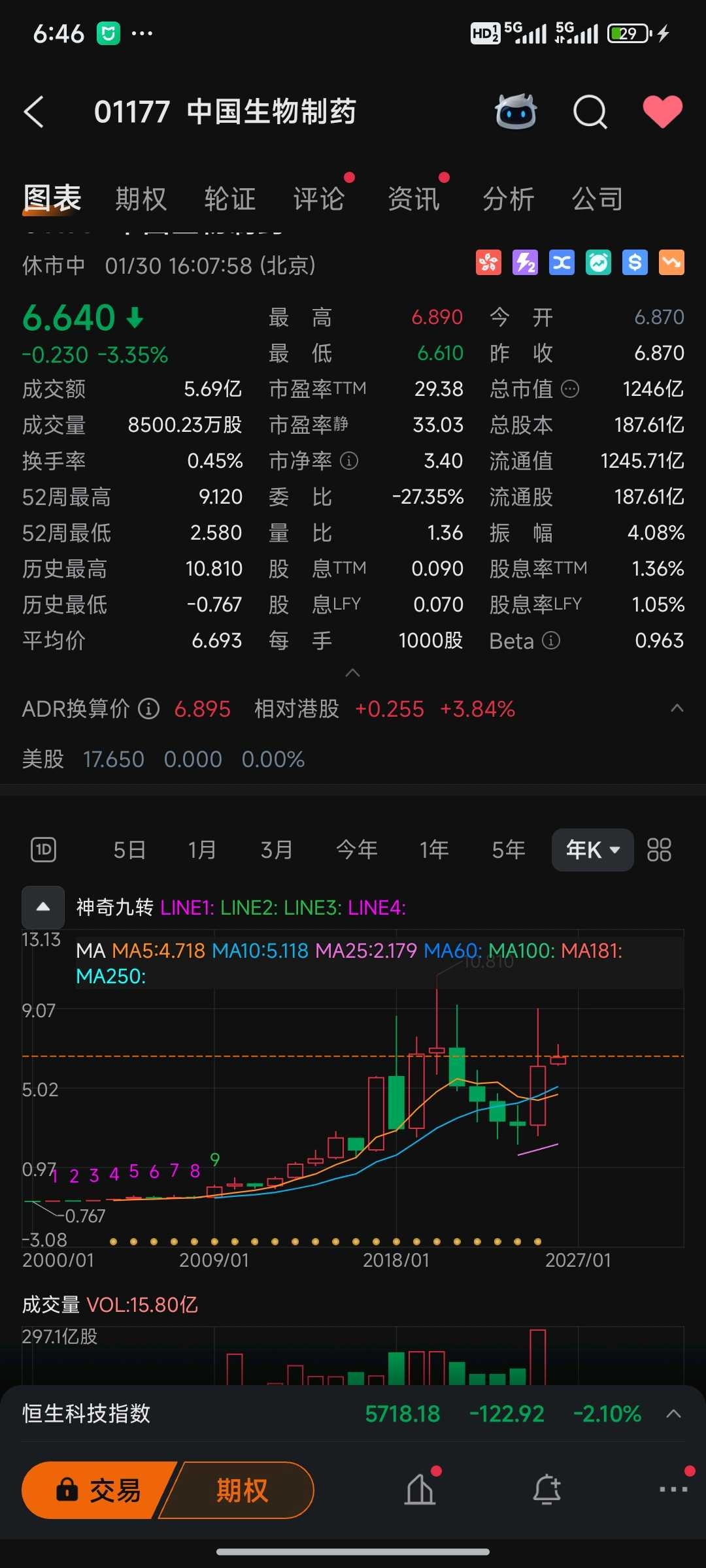The height and width of the screenshot is (1568, 706).
Task: Open the 资讯 tab
Action: click(x=413, y=199)
